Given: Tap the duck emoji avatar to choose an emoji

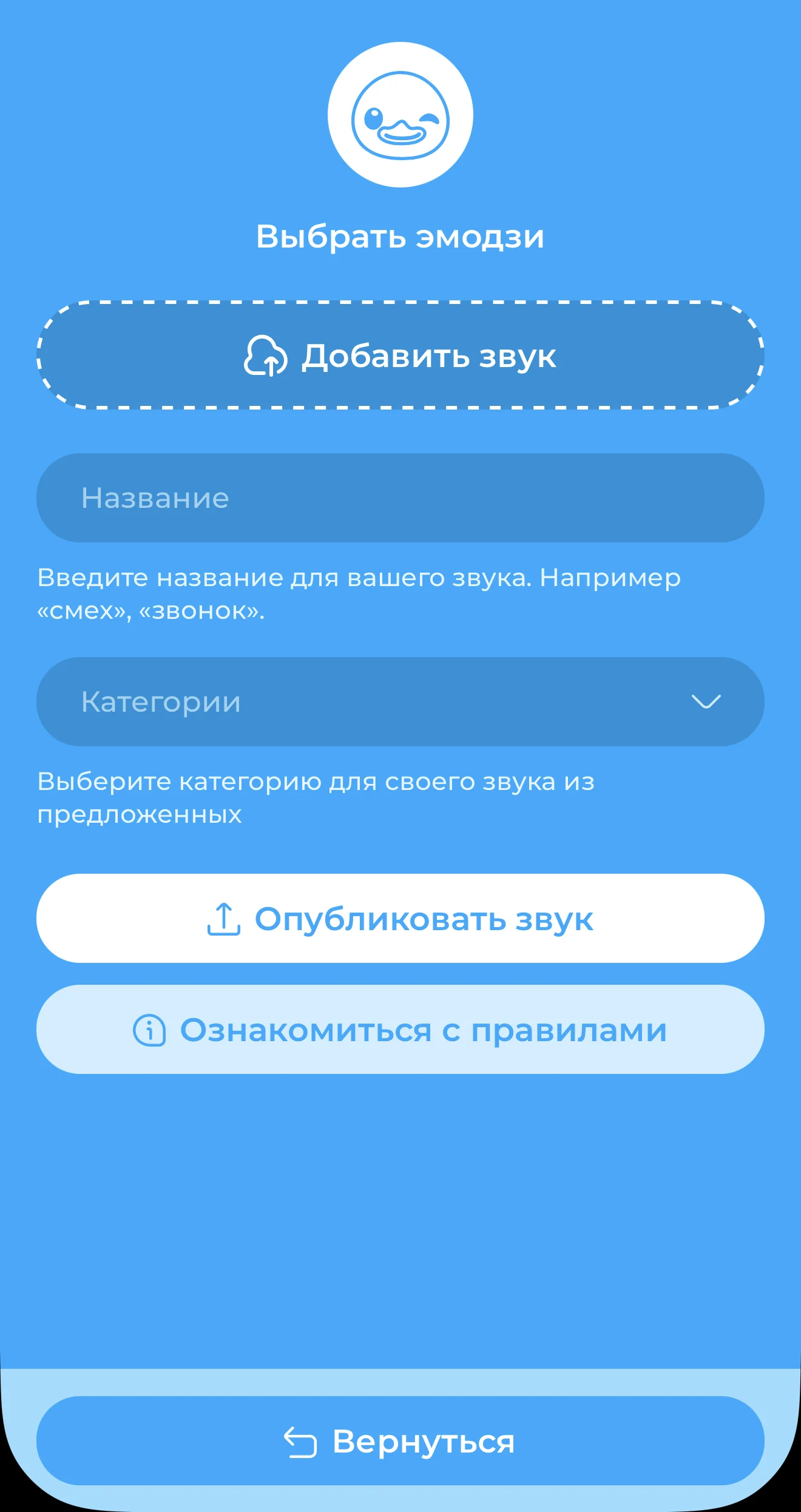Looking at the screenshot, I should (400, 115).
